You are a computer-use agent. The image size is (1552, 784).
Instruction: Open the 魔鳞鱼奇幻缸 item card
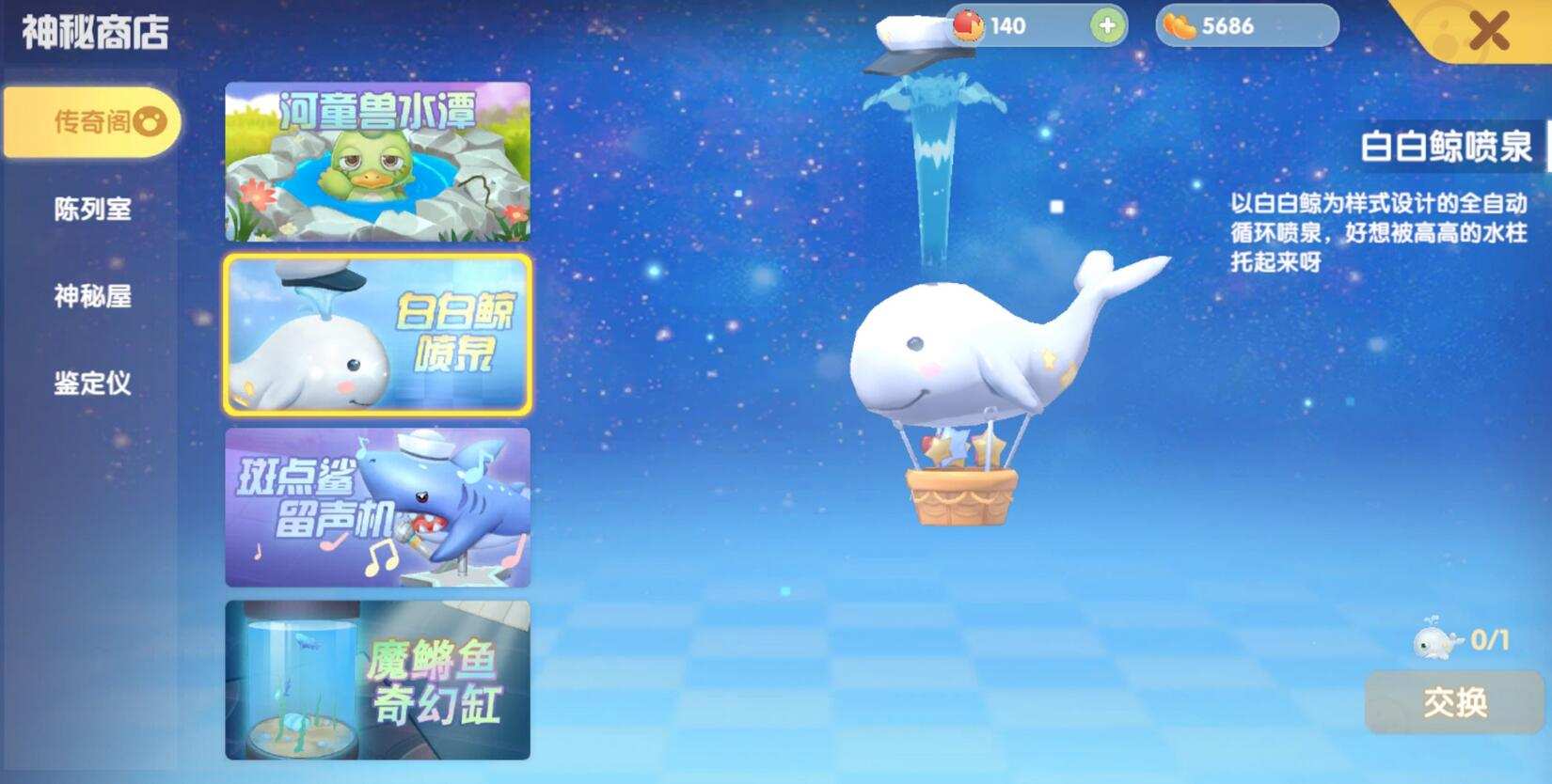377,681
